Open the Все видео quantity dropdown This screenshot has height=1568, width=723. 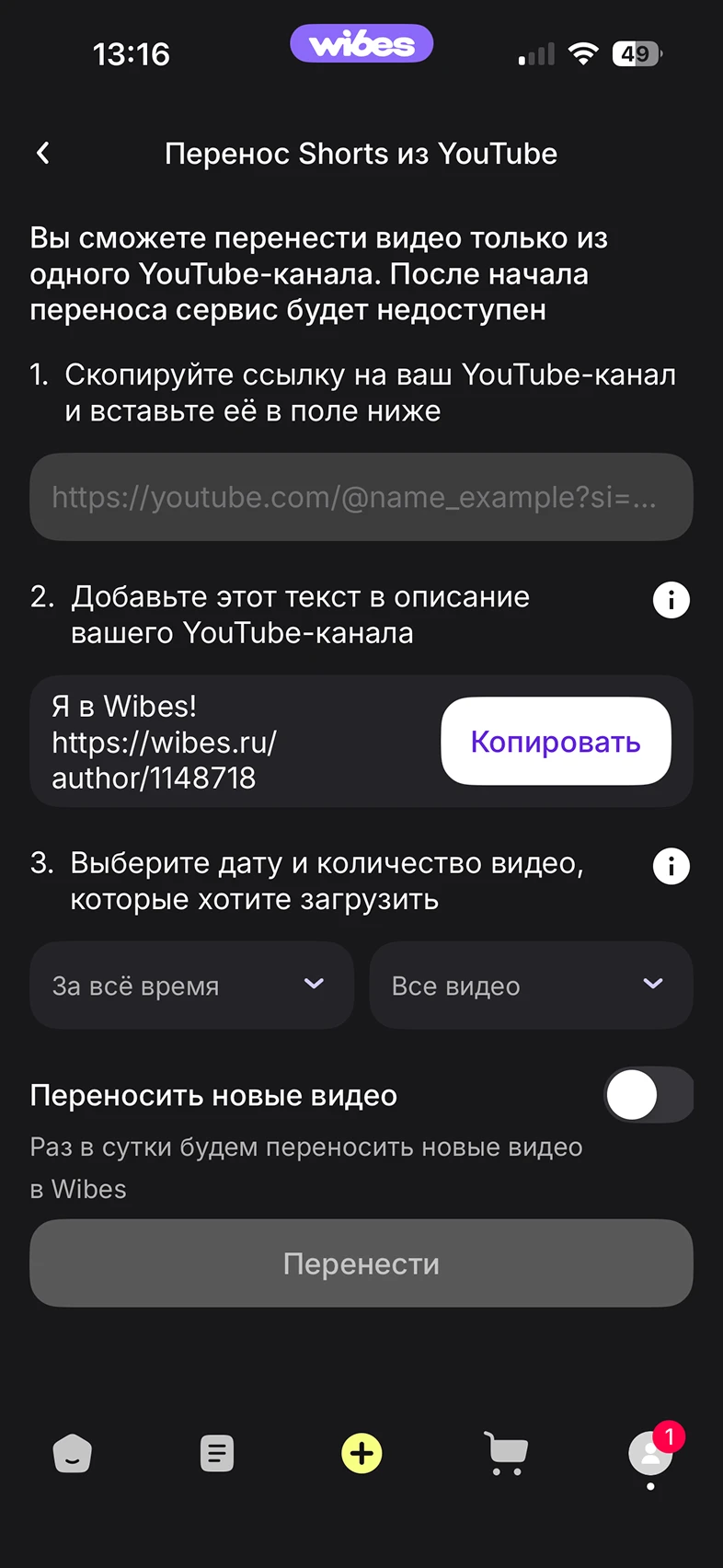(531, 986)
